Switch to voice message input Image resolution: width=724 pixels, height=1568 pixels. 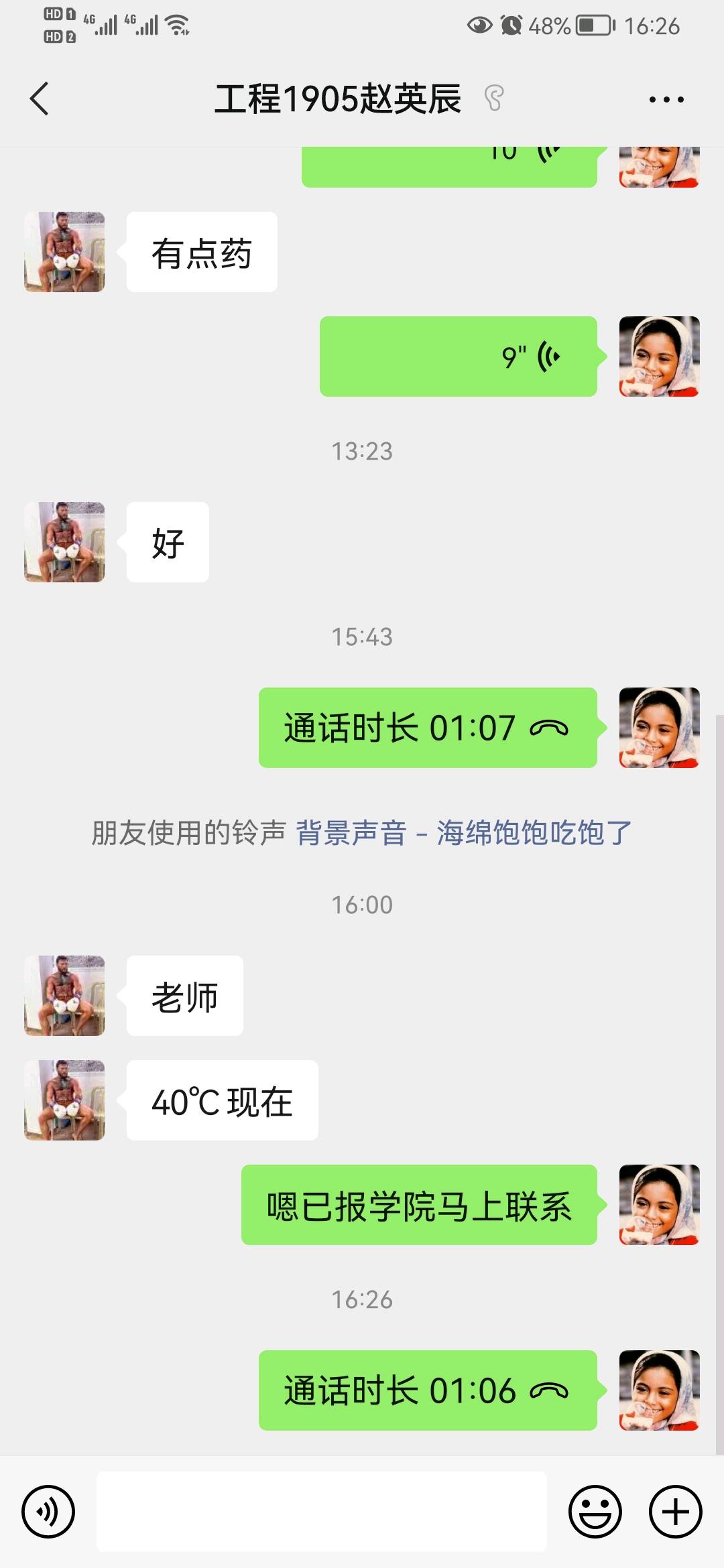pos(48,1512)
